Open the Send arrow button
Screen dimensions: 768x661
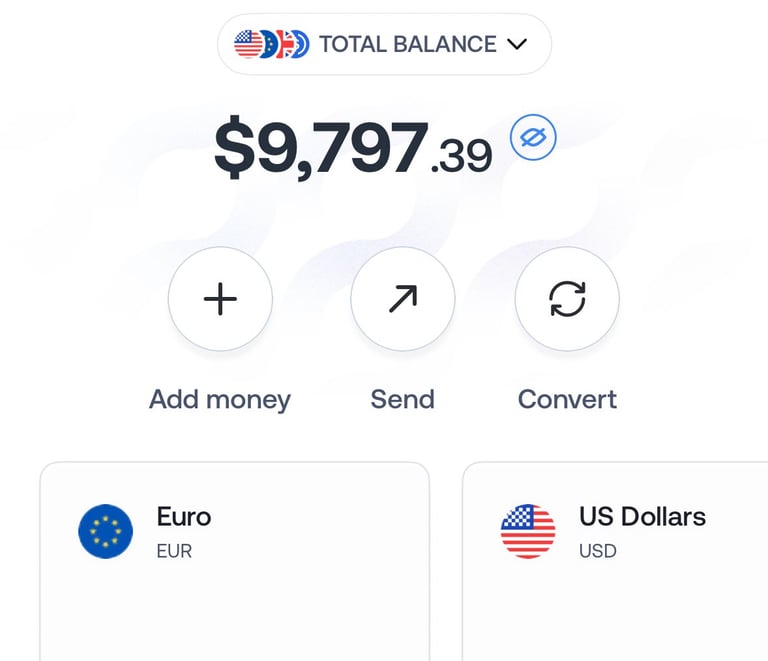coord(403,299)
